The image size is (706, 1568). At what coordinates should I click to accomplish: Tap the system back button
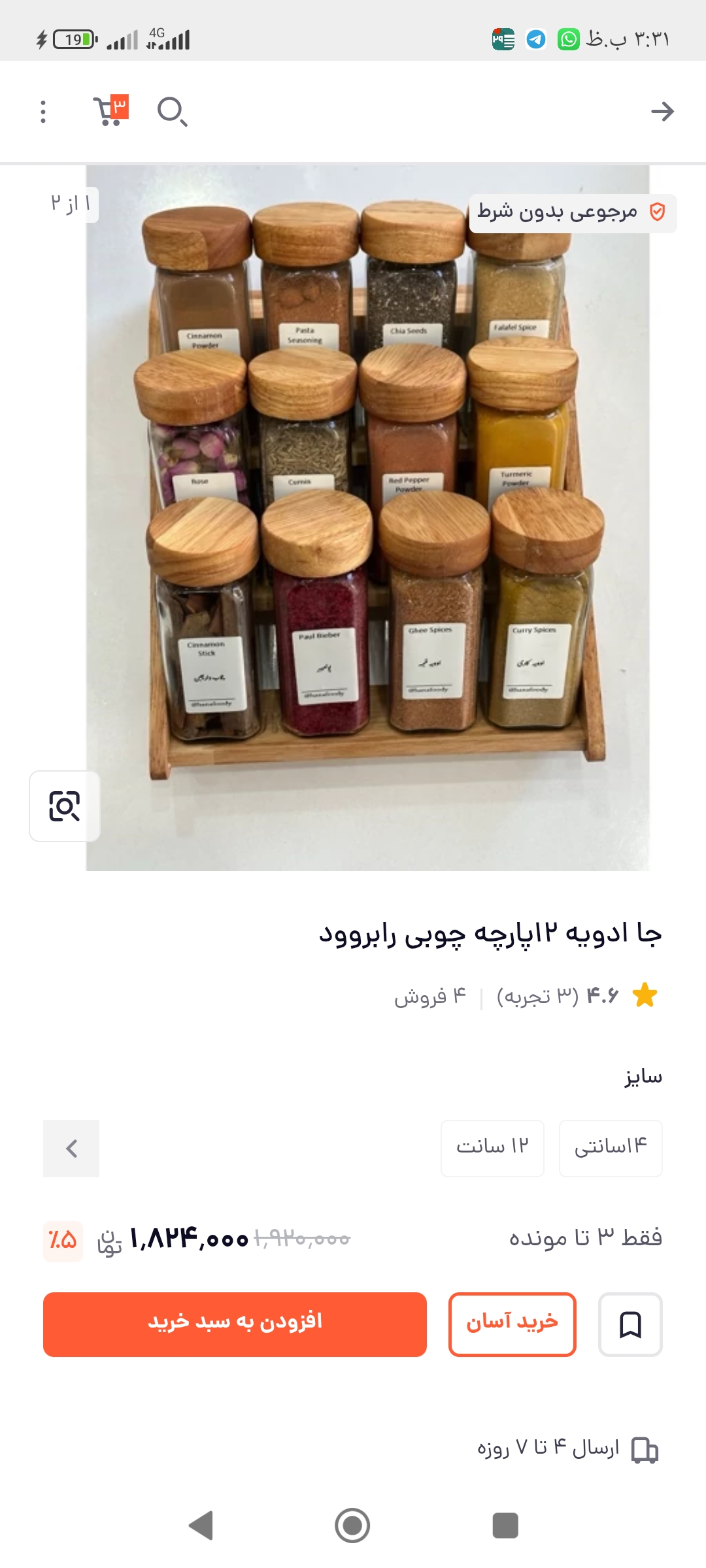[x=201, y=1526]
